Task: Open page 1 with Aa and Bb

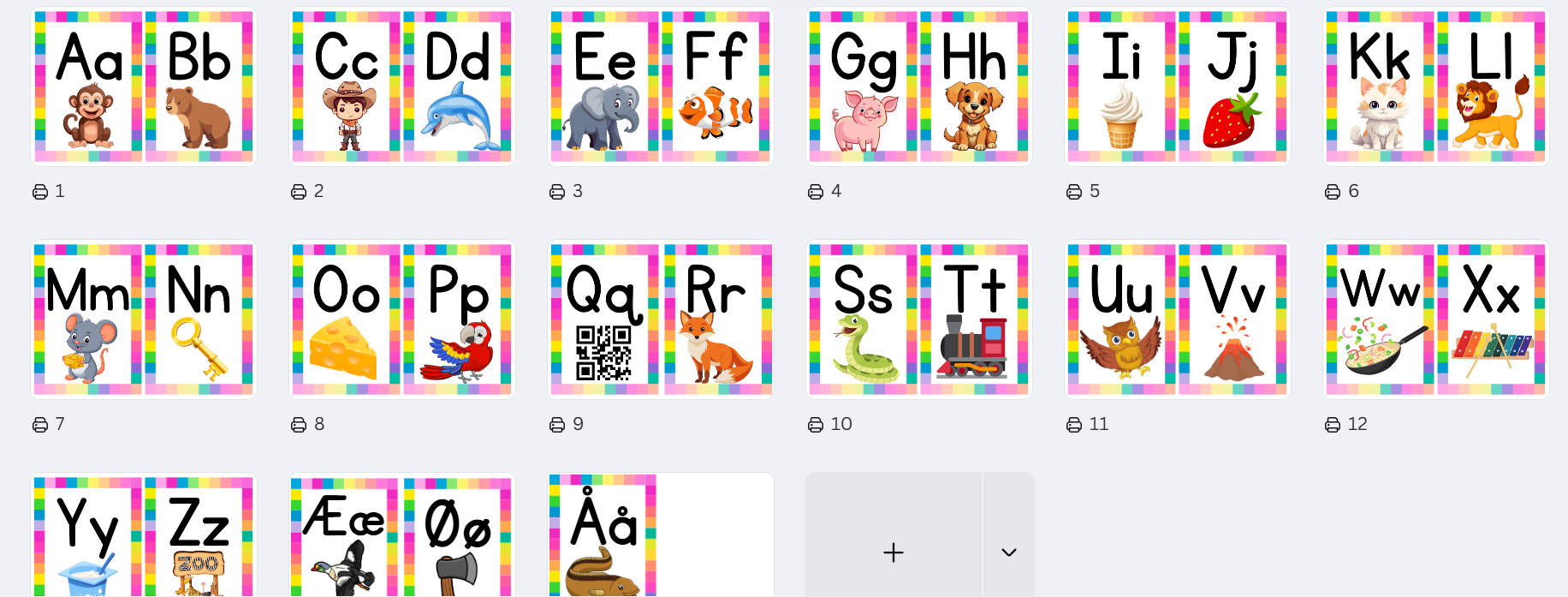Action: coord(144,87)
